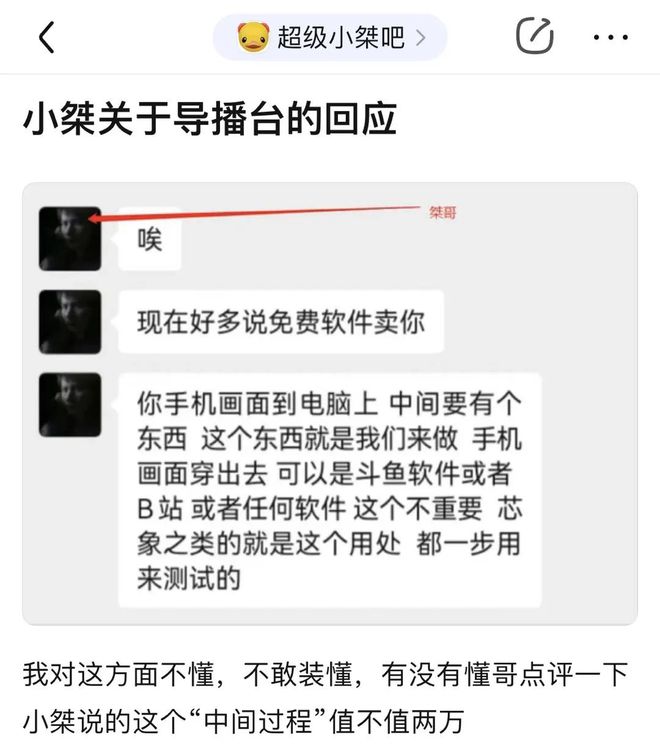This screenshot has height=748, width=660.
Task: Open the three-dot overflow menu
Action: tap(610, 38)
